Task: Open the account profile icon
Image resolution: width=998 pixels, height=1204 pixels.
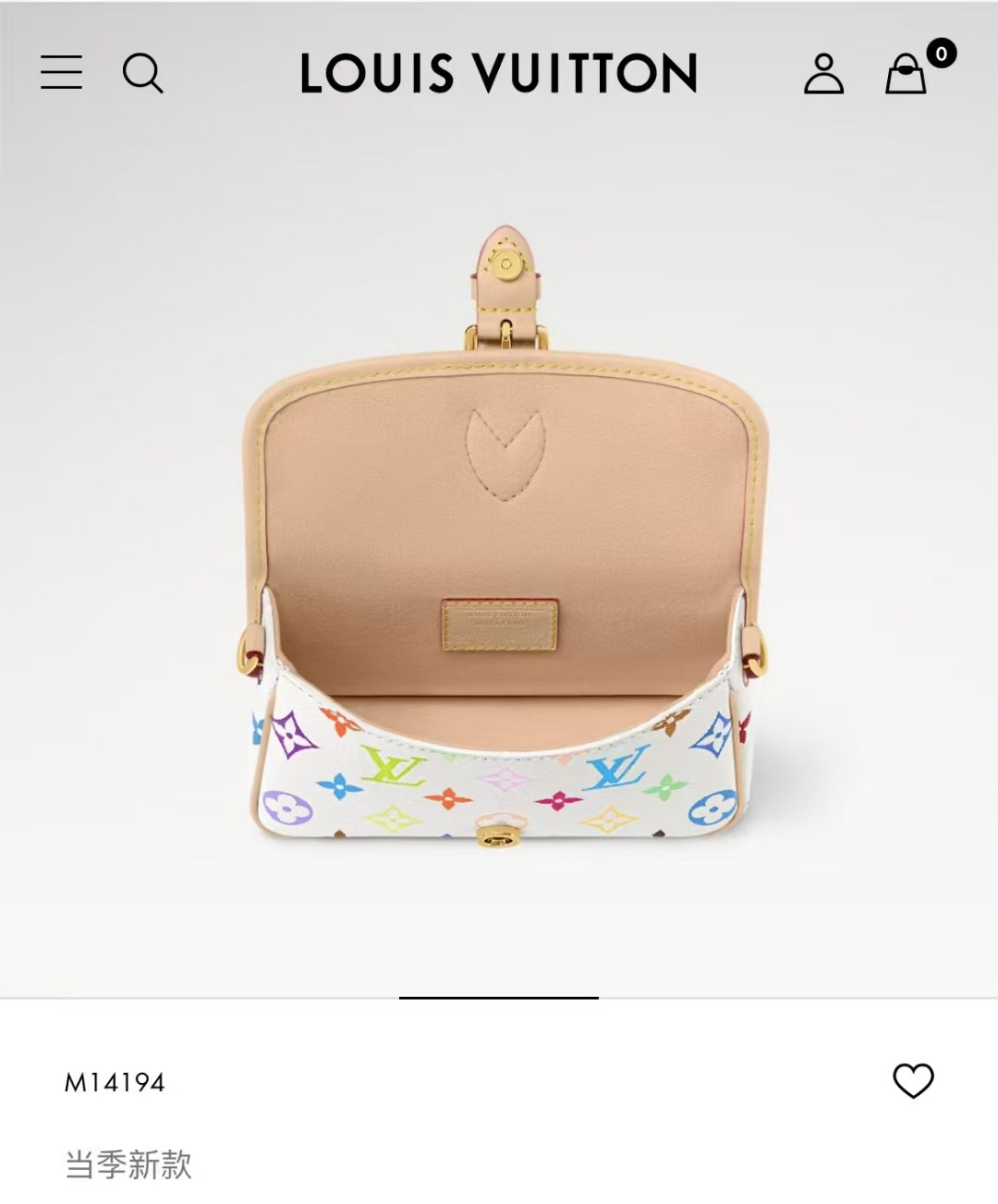Action: click(x=823, y=73)
